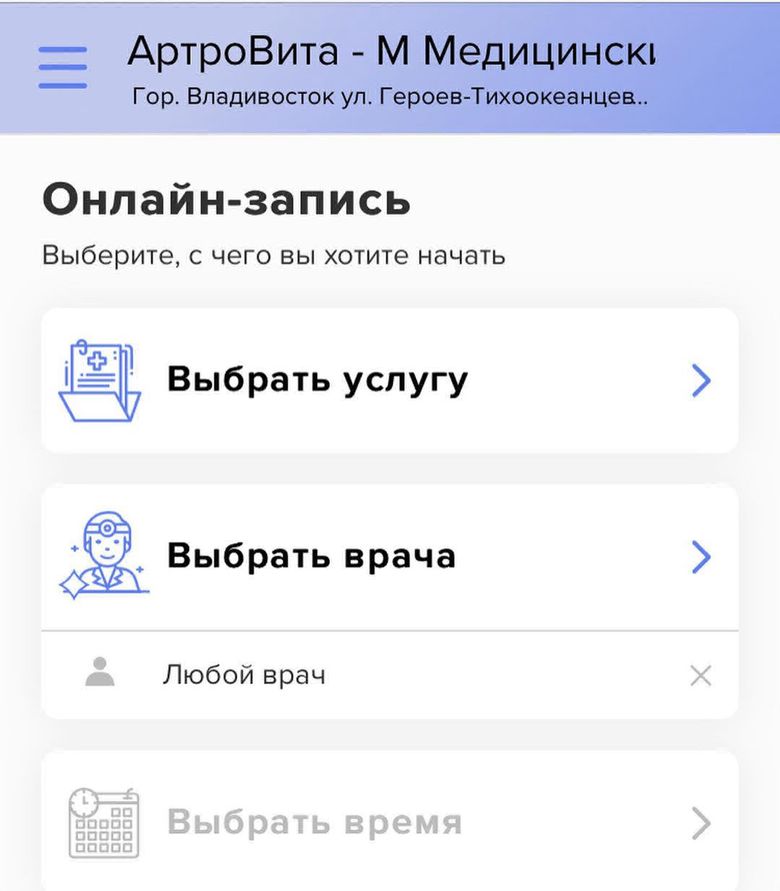The width and height of the screenshot is (780, 891).
Task: Open the hamburger drawer menu
Action: click(x=62, y=68)
